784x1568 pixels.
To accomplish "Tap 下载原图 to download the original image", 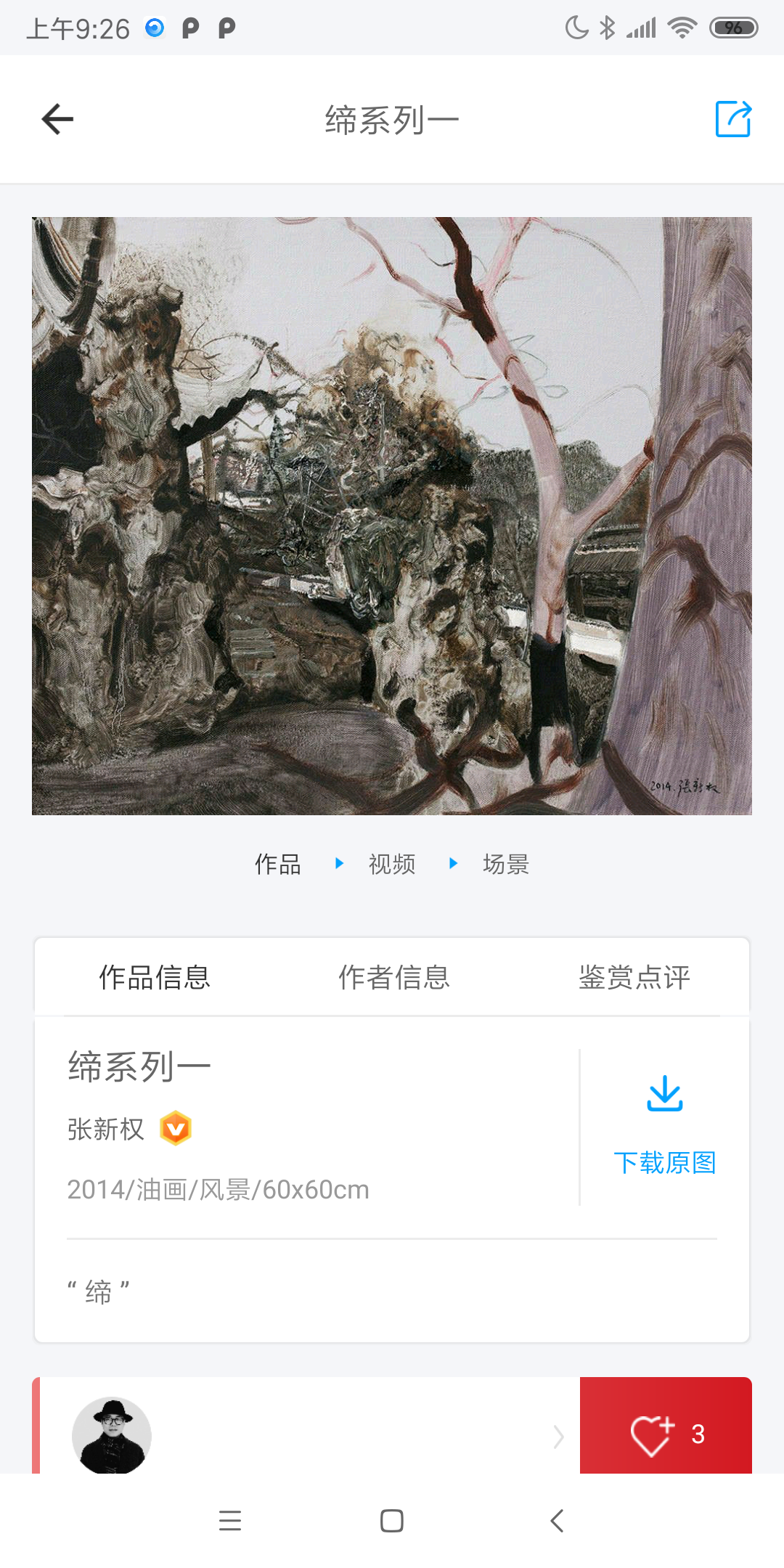I will coord(665,1161).
